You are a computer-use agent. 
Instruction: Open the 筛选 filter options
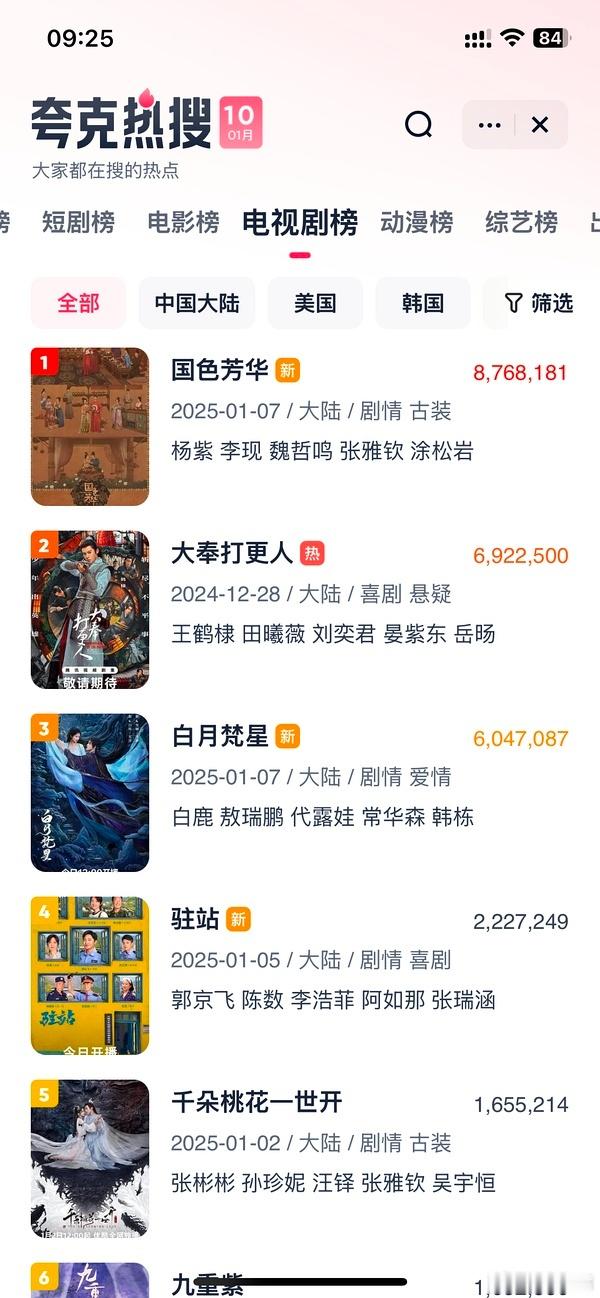point(540,303)
